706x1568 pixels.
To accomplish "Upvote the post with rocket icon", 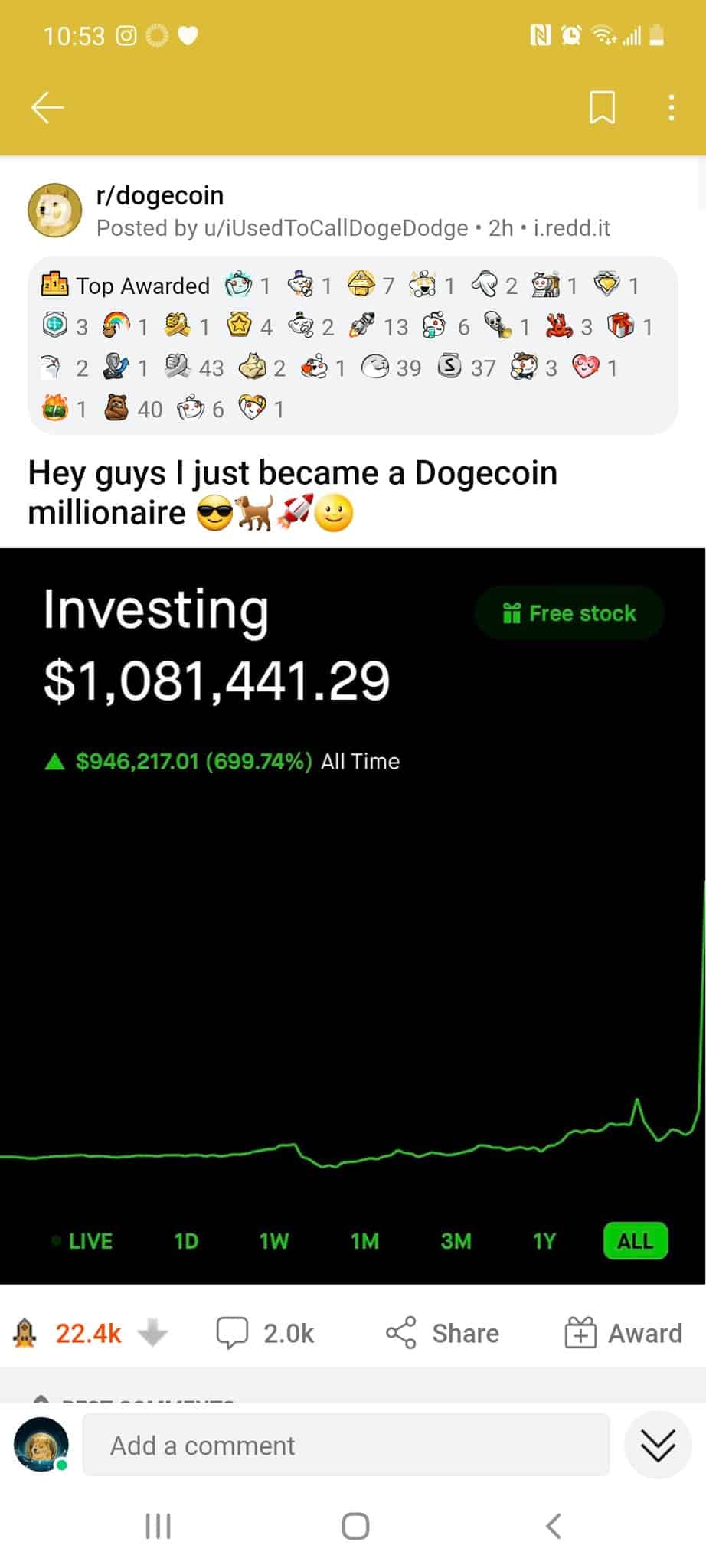I will pyautogui.click(x=26, y=1333).
